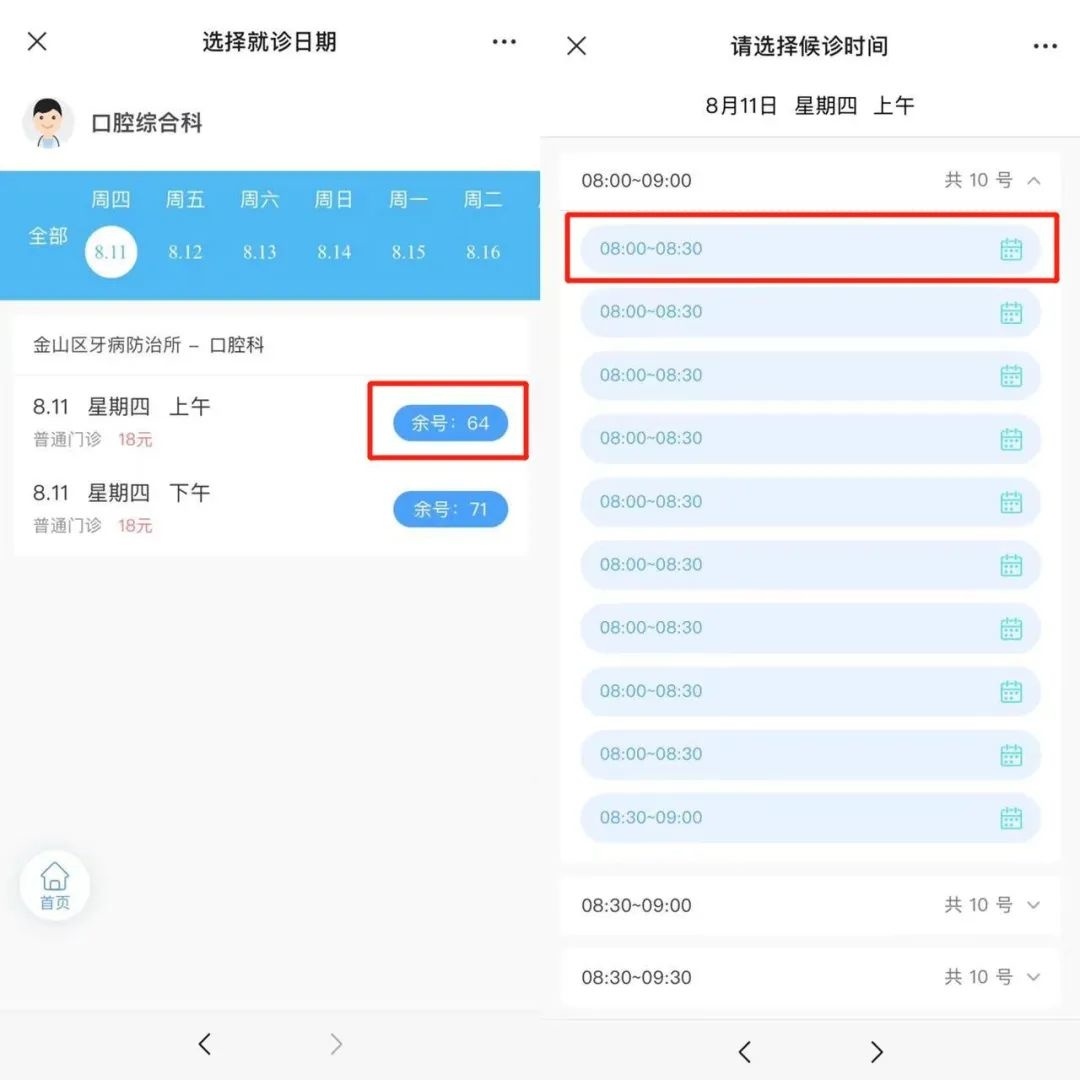Close the 选择就诊日期 page
Viewport: 1080px width, 1080px height.
[x=37, y=42]
